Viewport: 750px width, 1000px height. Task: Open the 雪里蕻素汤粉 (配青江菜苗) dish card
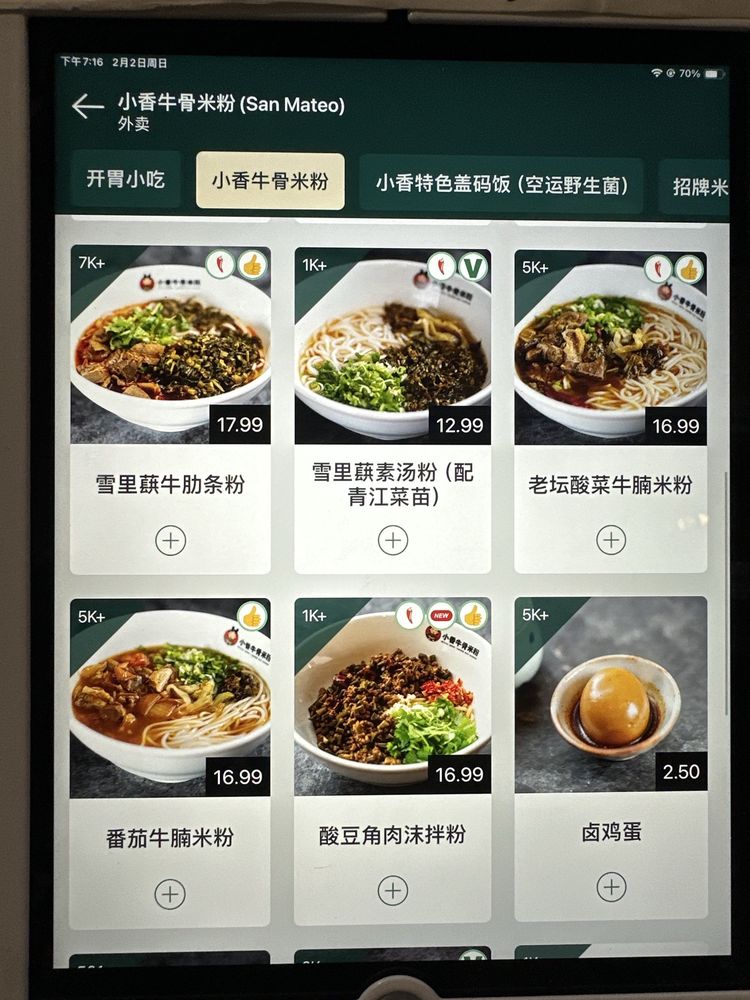(x=393, y=410)
